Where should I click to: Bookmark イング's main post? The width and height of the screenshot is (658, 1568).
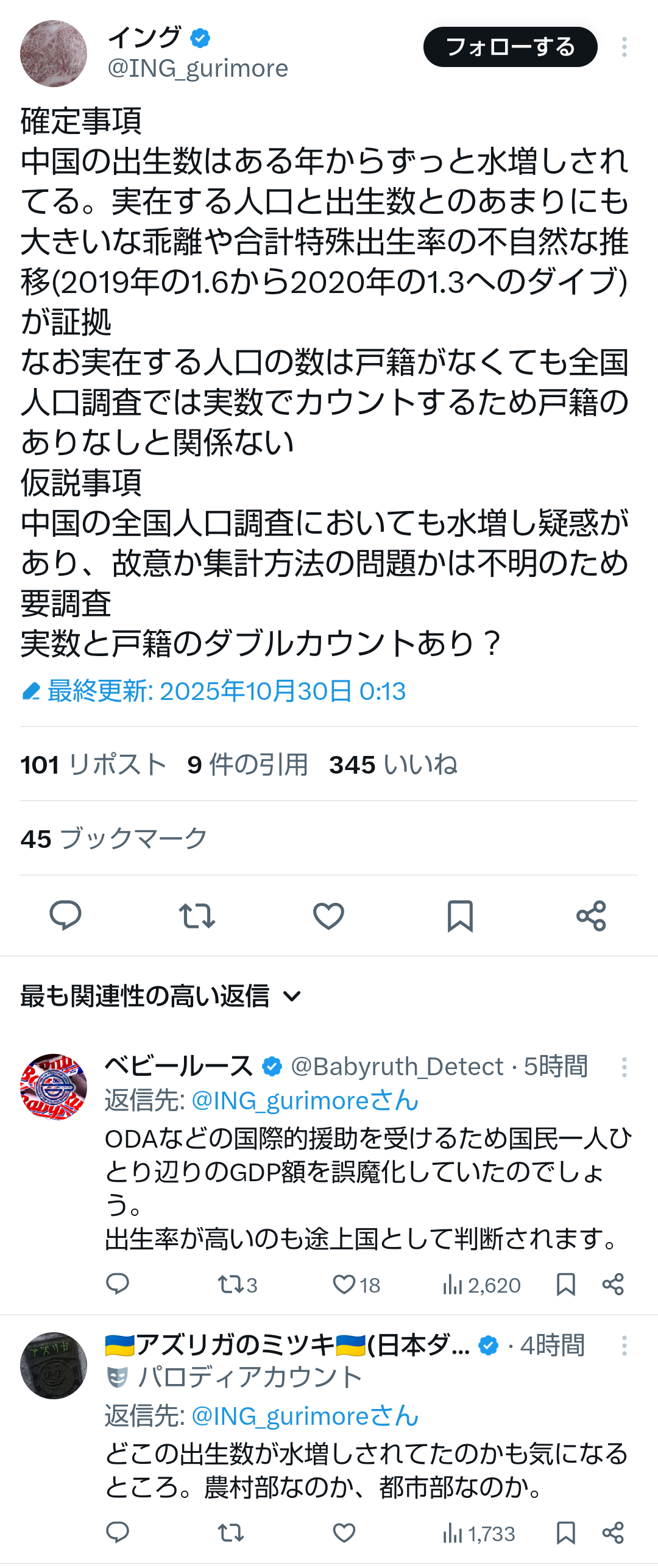point(460,916)
